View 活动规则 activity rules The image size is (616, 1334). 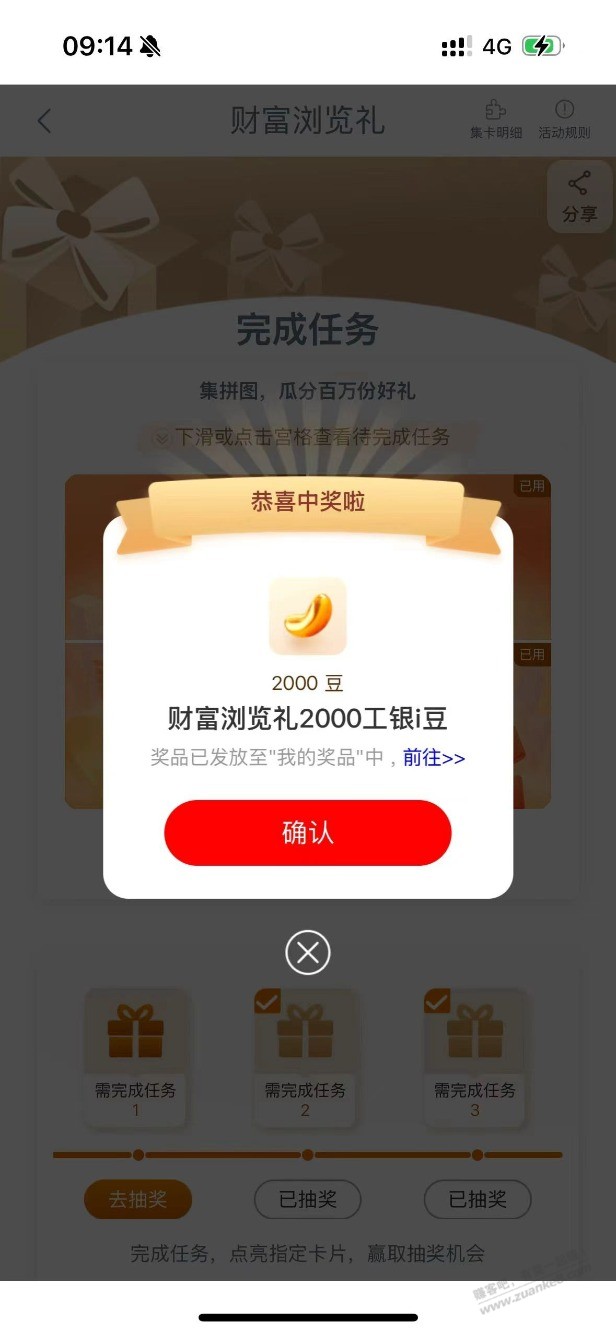(565, 120)
